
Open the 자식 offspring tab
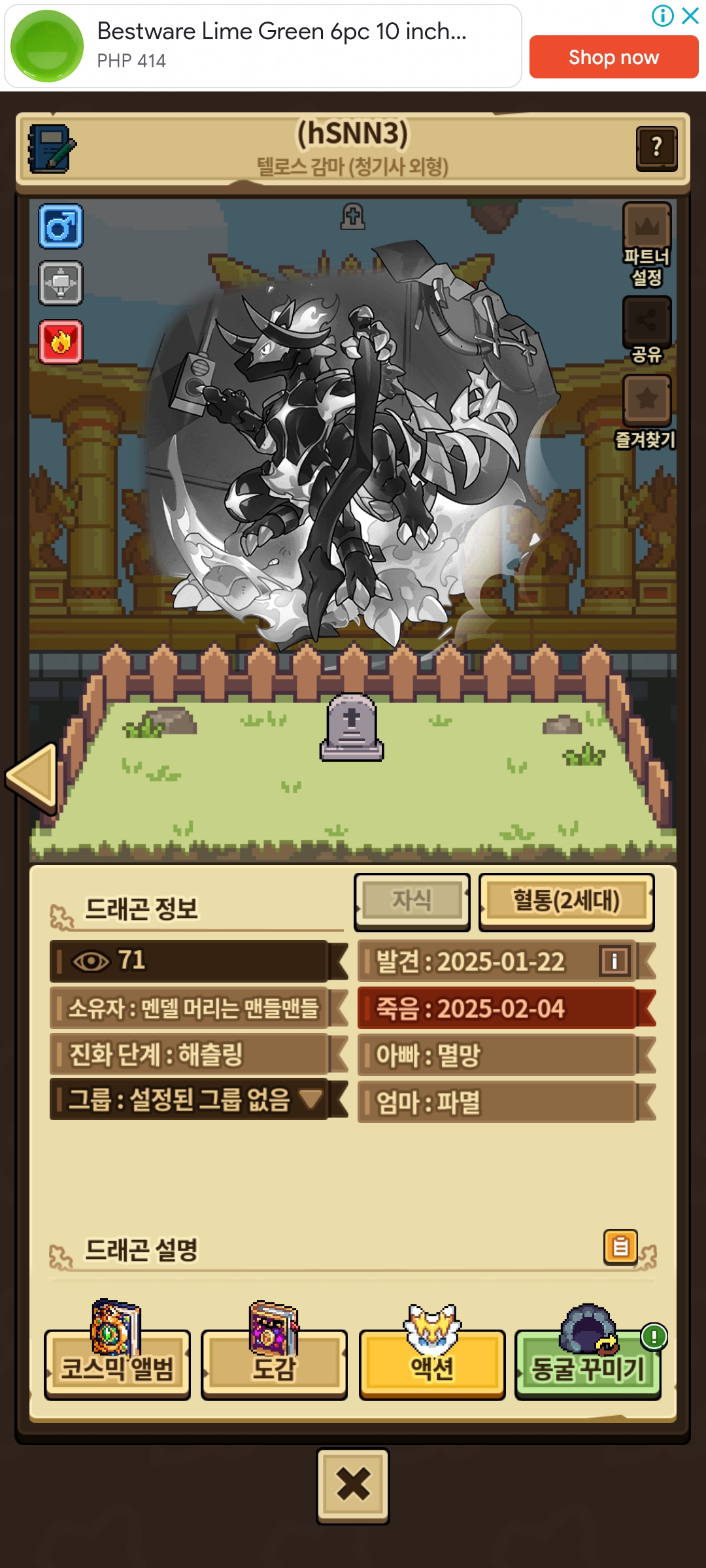[x=412, y=901]
